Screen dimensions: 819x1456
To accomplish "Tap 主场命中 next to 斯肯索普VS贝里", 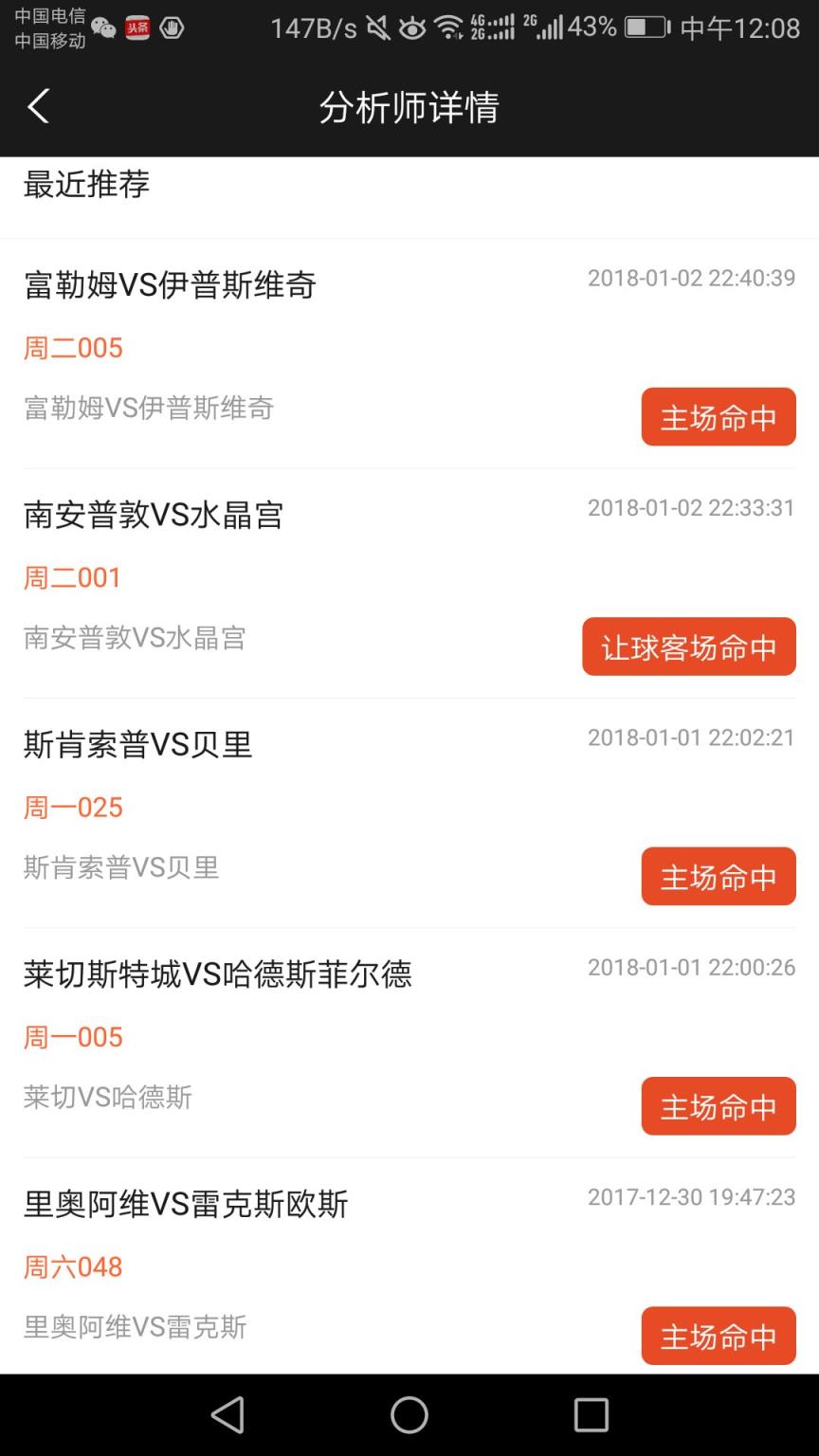I will (x=718, y=876).
